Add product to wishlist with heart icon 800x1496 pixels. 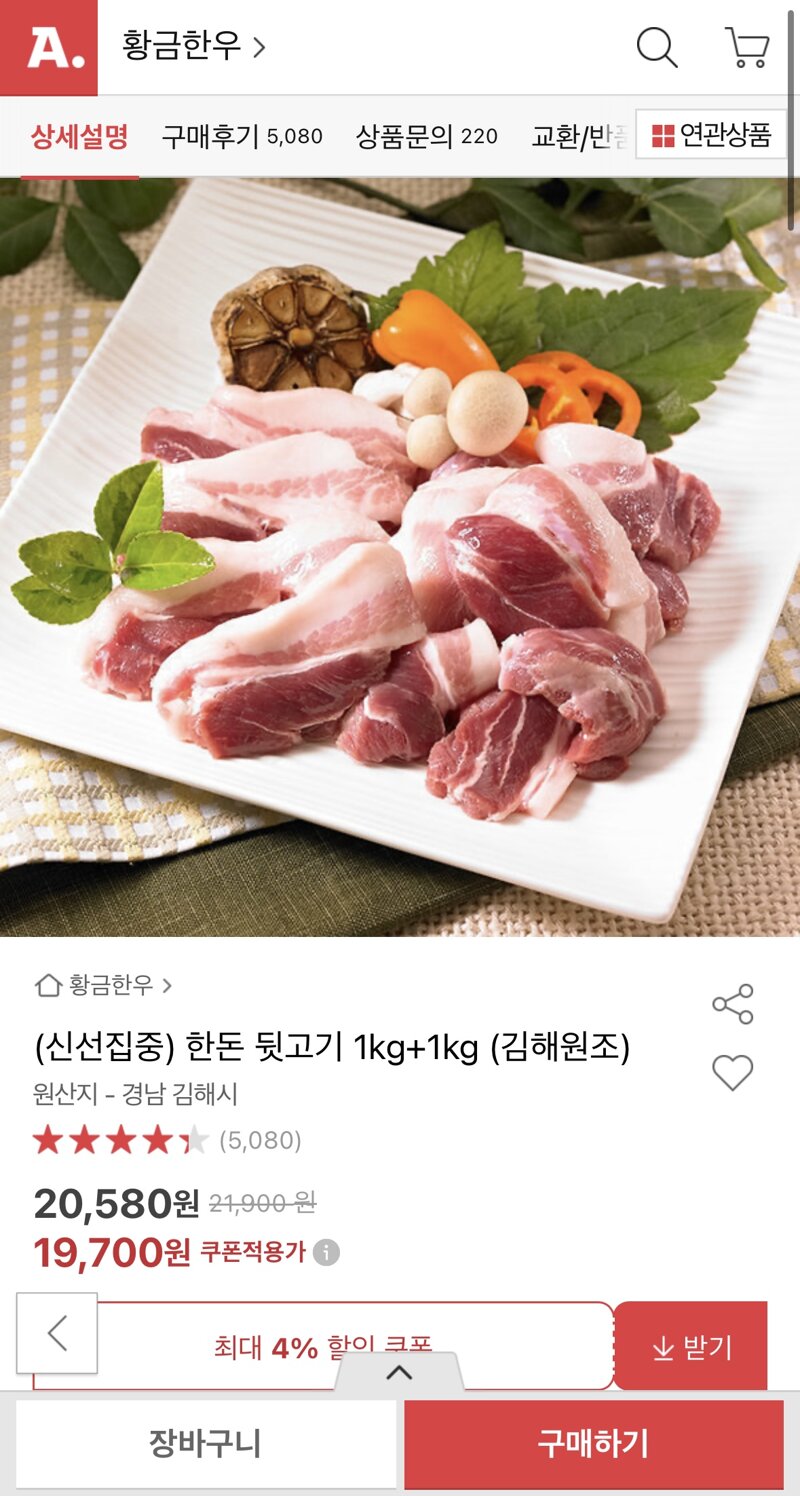[x=732, y=1073]
